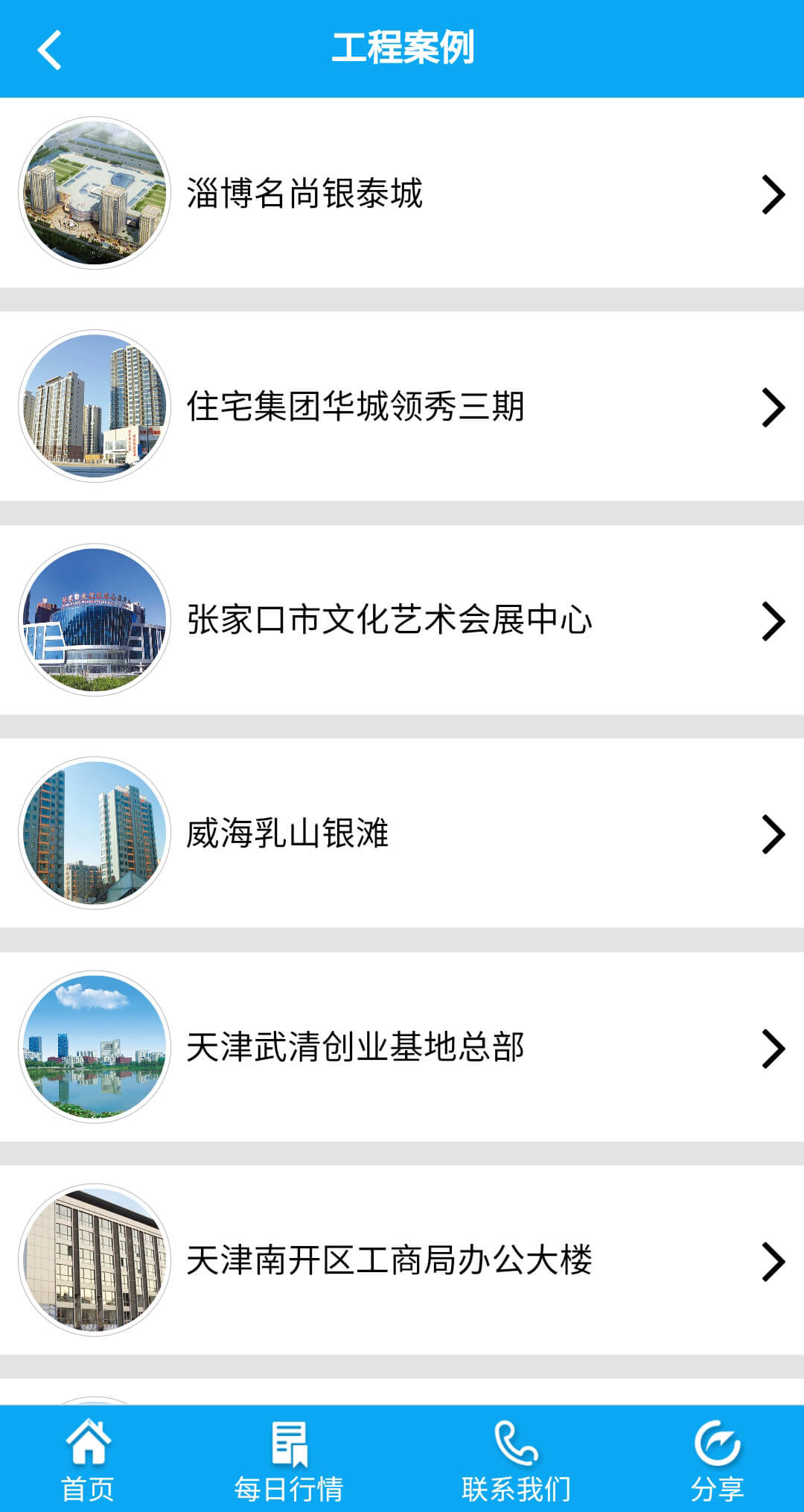Select the 威海乳山银滩 project
The height and width of the screenshot is (1512, 804).
tap(402, 833)
